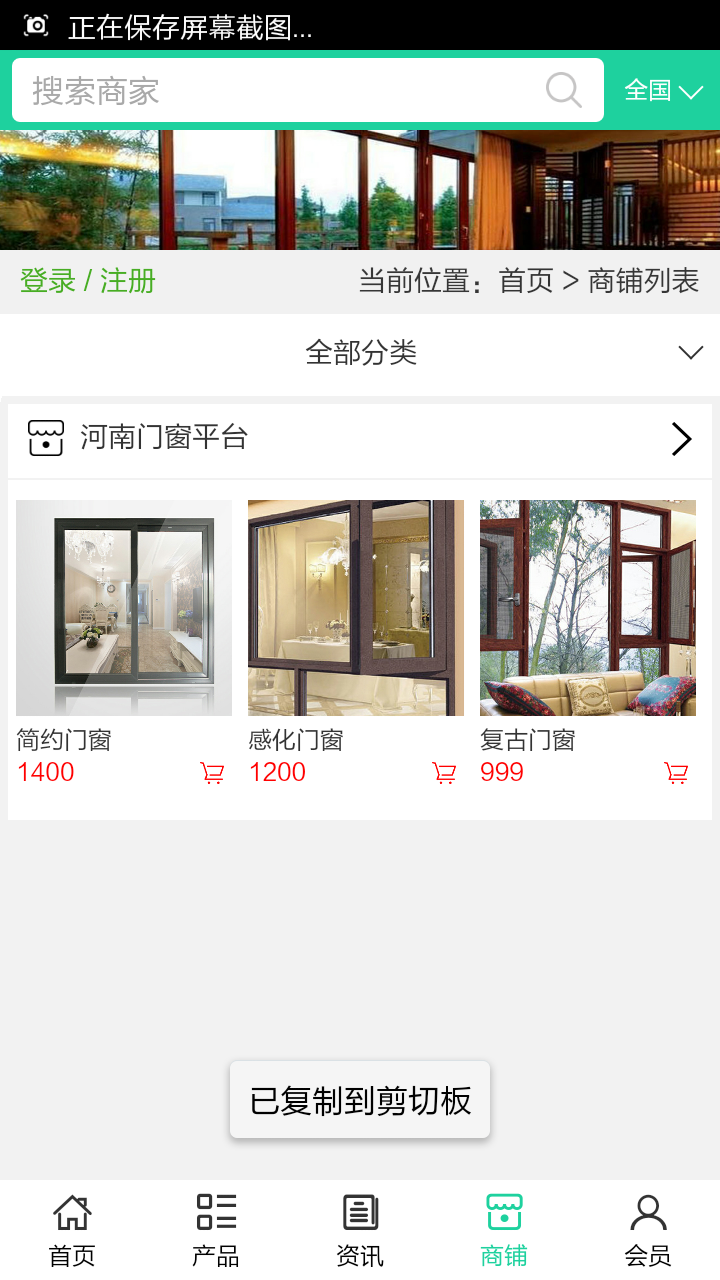
Task: Expand the 全部分类 category filter
Action: (360, 353)
